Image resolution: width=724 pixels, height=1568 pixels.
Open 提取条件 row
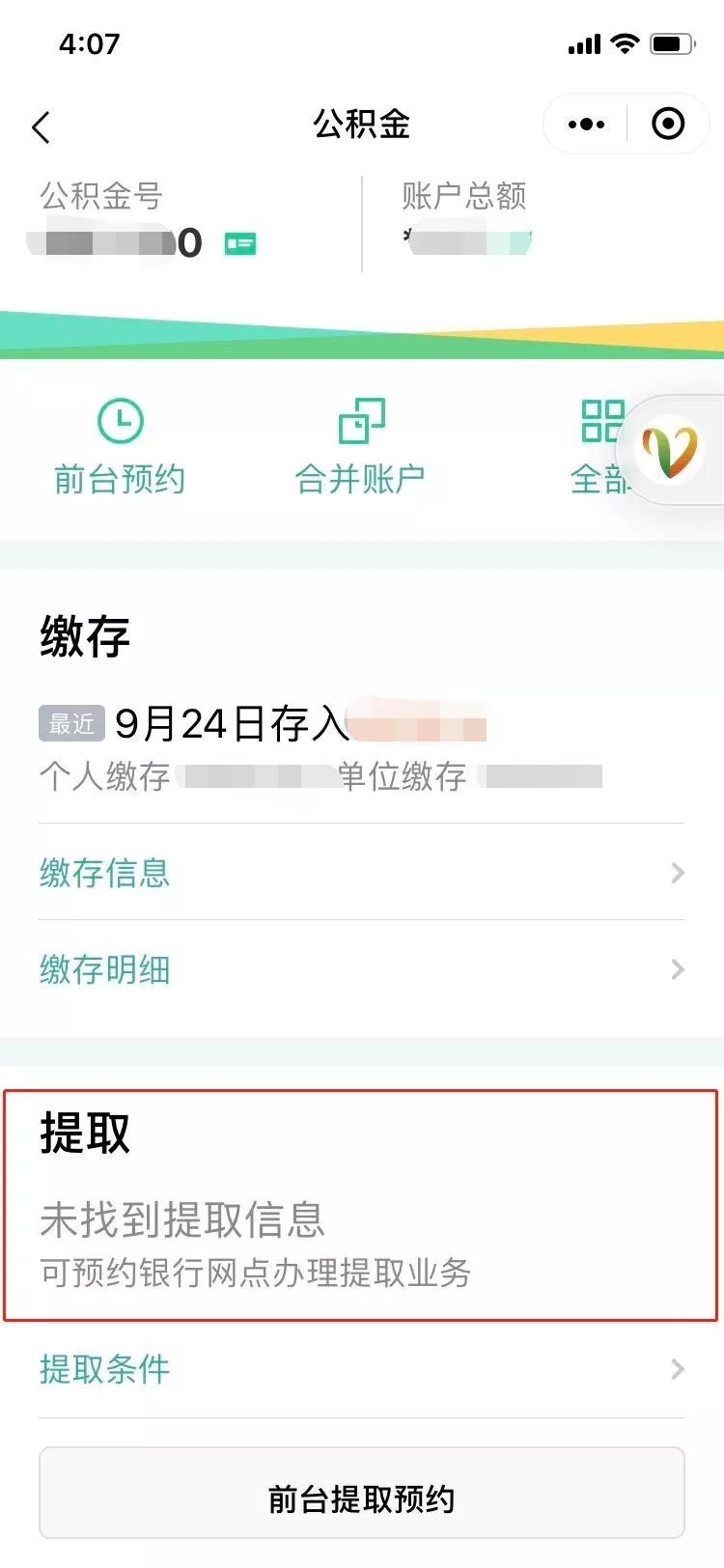pyautogui.click(x=362, y=1369)
